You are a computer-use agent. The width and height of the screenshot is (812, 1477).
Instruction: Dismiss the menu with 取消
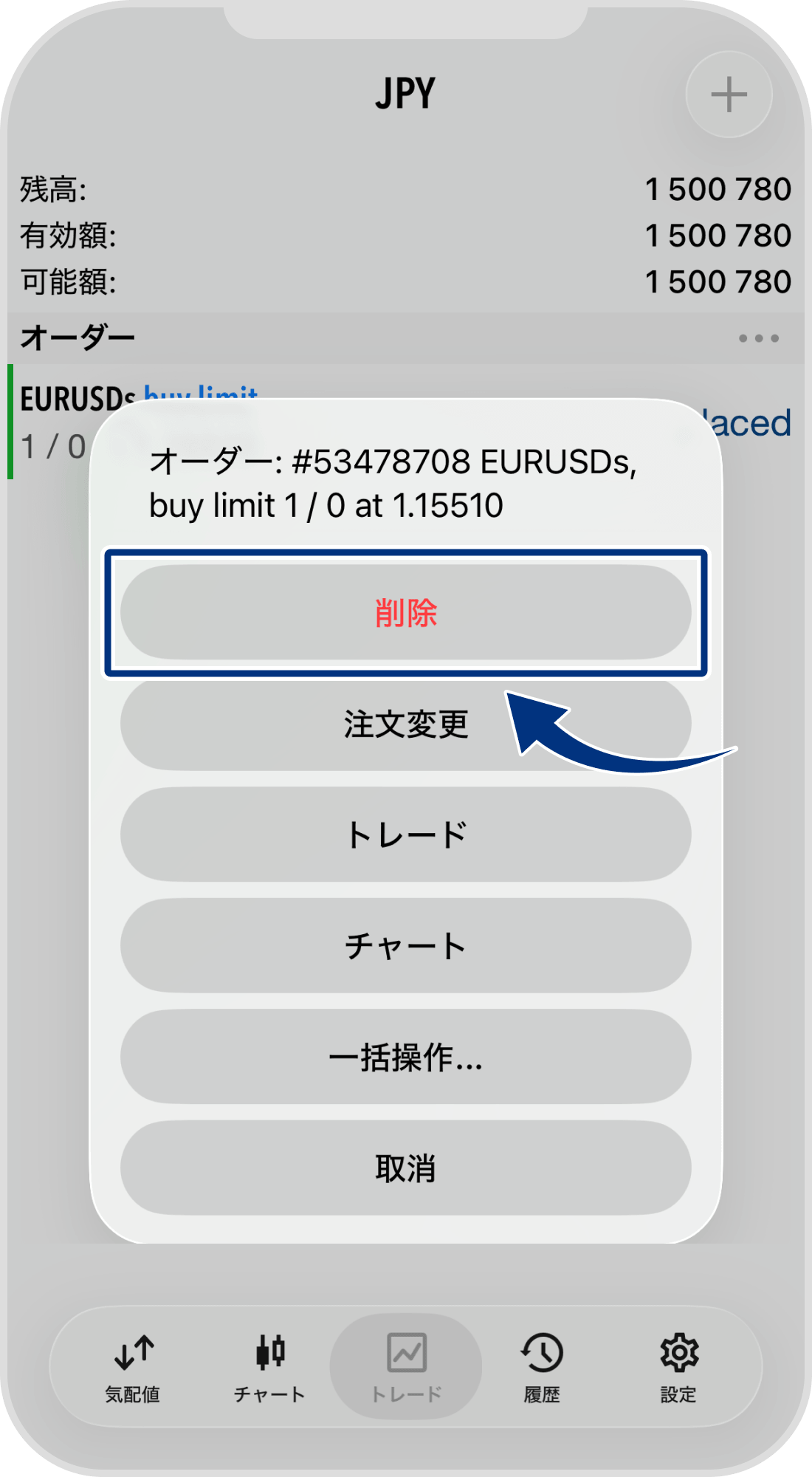(x=405, y=1168)
